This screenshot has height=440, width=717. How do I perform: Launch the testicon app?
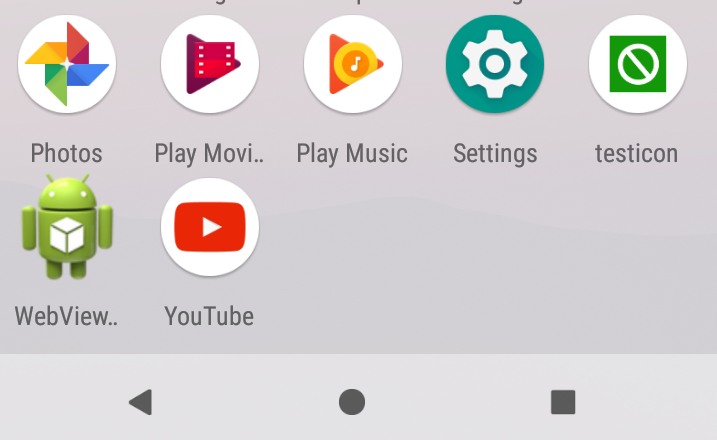[637, 65]
